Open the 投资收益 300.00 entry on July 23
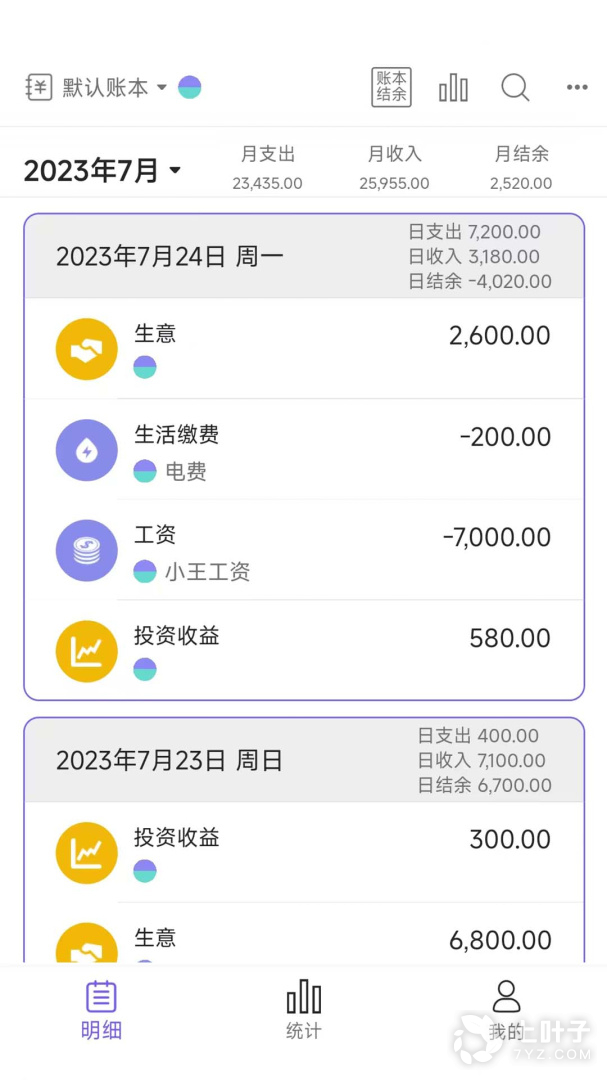The width and height of the screenshot is (607, 1080). pyautogui.click(x=304, y=852)
